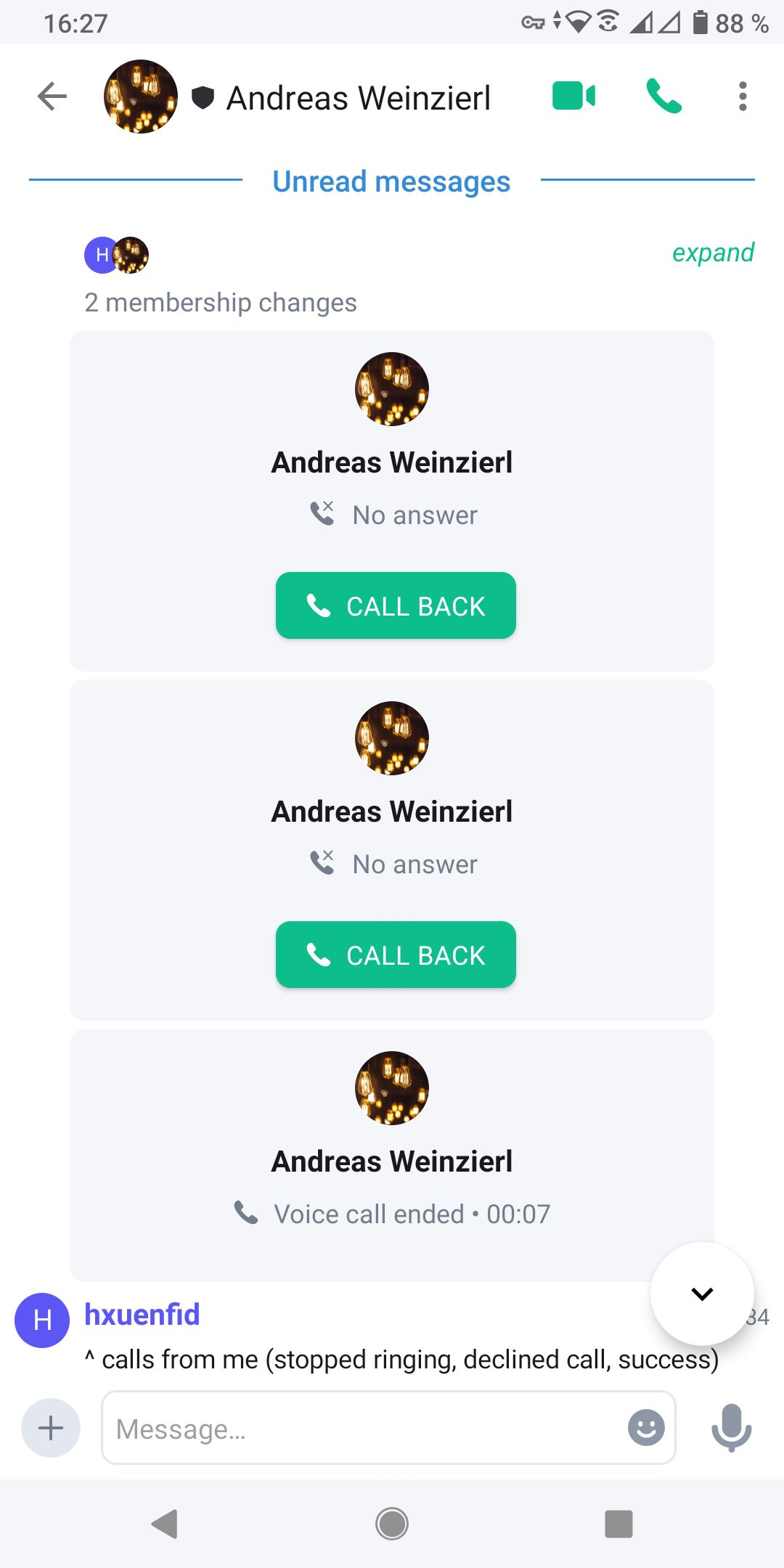This screenshot has height=1568, width=784.
Task: Tap the system home button
Action: pos(392,1523)
